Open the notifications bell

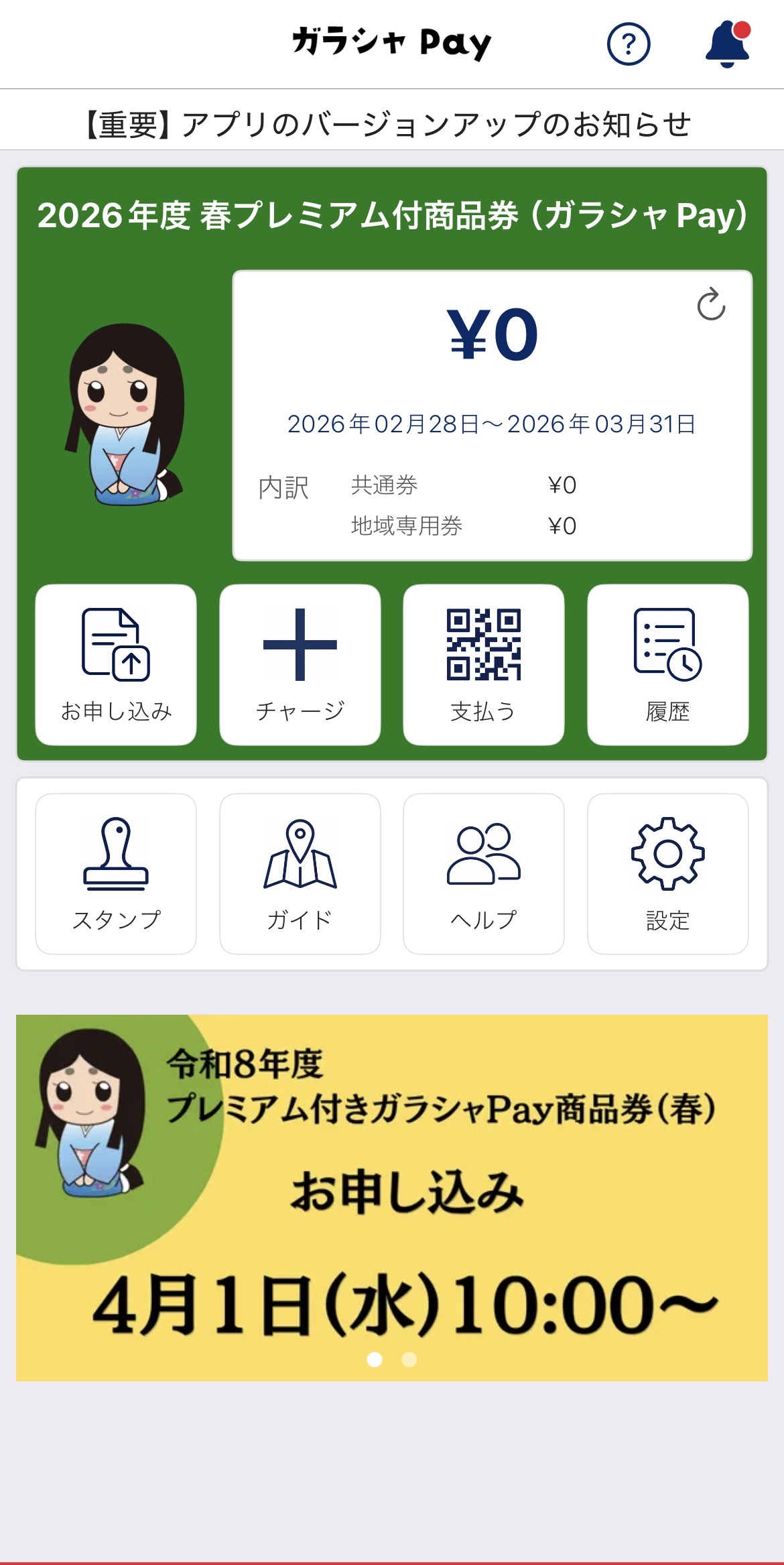click(x=727, y=44)
